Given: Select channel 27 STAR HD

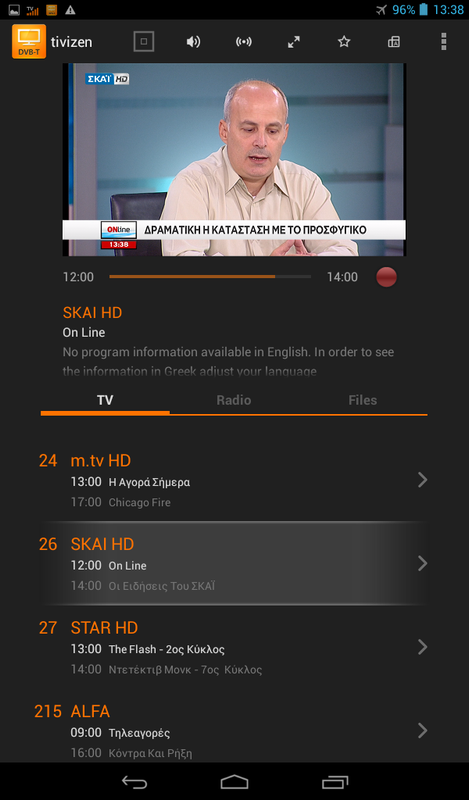Looking at the screenshot, I should 234,647.
